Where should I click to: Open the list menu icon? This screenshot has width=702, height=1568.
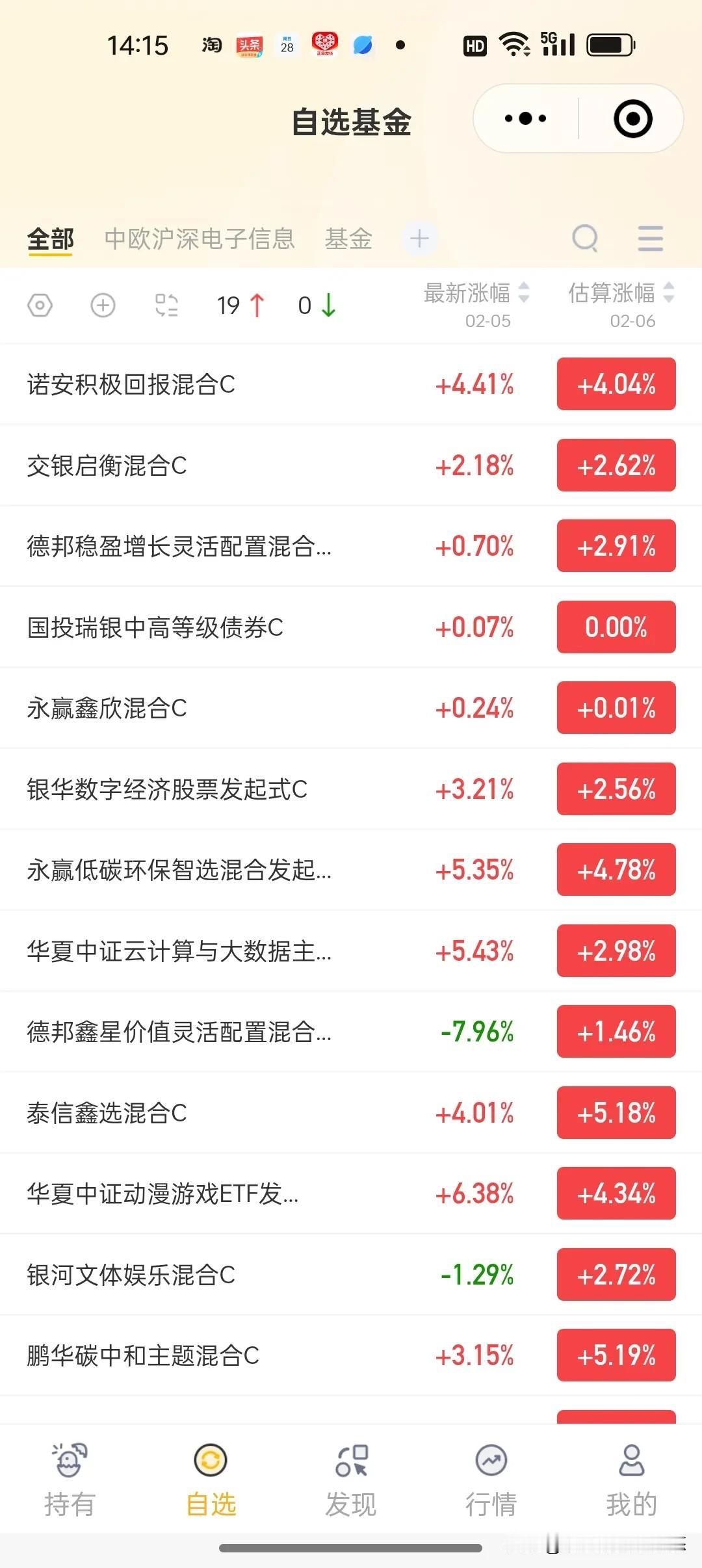pos(650,239)
